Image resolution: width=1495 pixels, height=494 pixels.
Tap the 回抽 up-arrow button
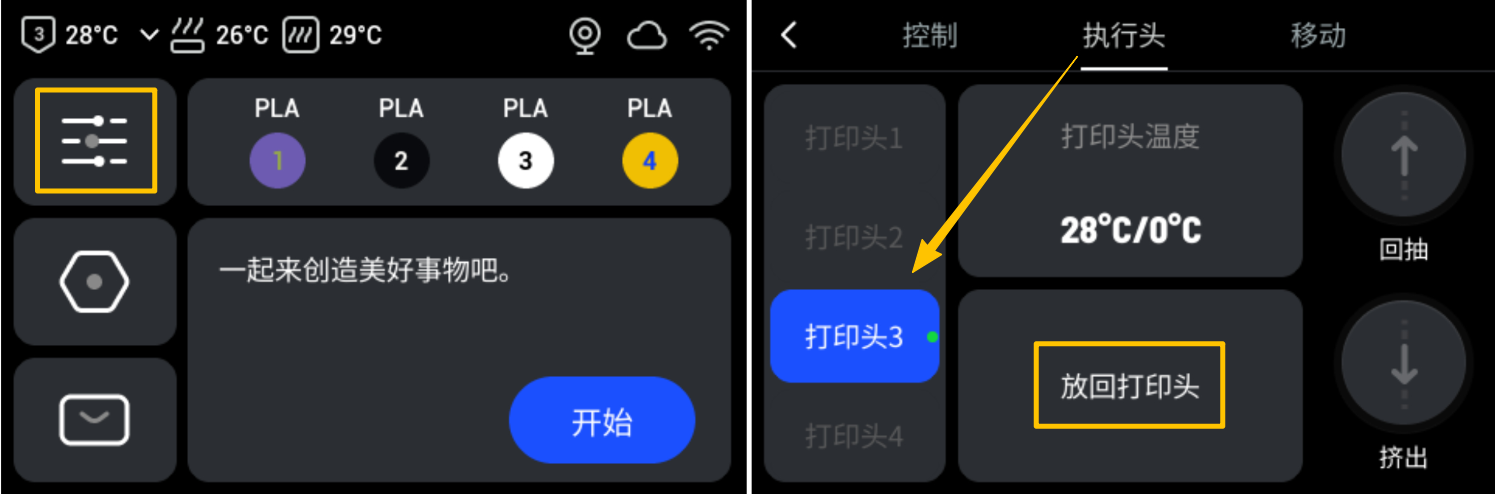click(x=1404, y=156)
